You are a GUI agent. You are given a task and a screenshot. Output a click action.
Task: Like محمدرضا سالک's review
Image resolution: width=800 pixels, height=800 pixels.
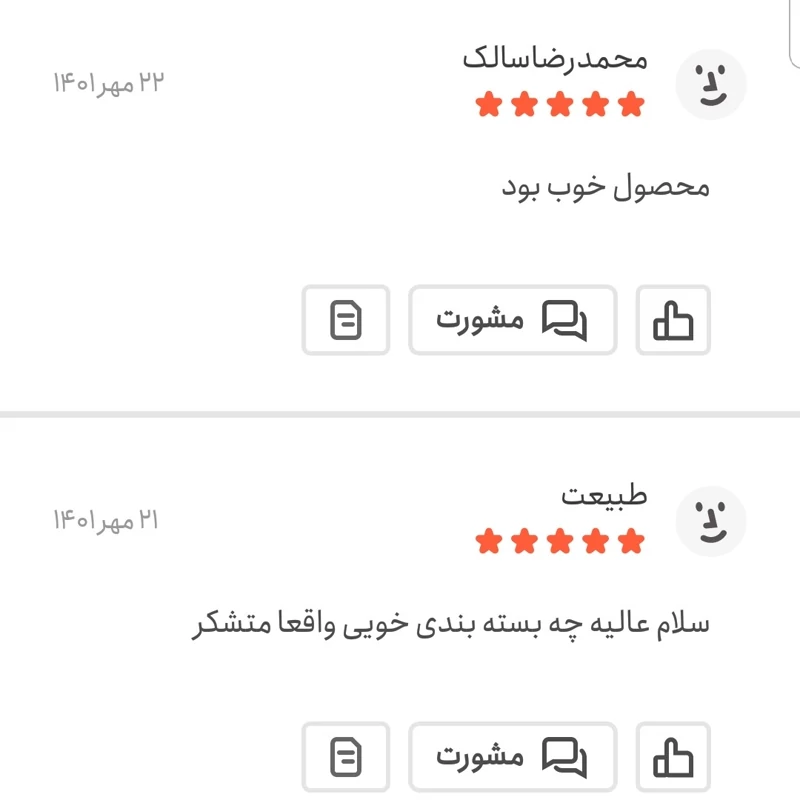(673, 320)
